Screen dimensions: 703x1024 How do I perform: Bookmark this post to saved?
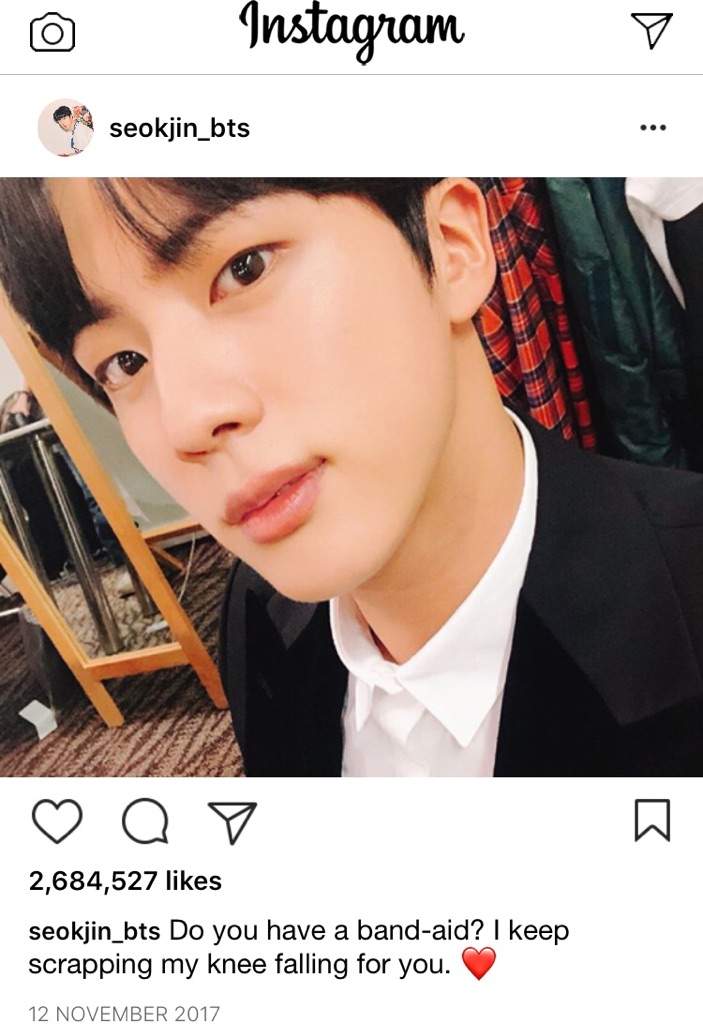pos(652,822)
